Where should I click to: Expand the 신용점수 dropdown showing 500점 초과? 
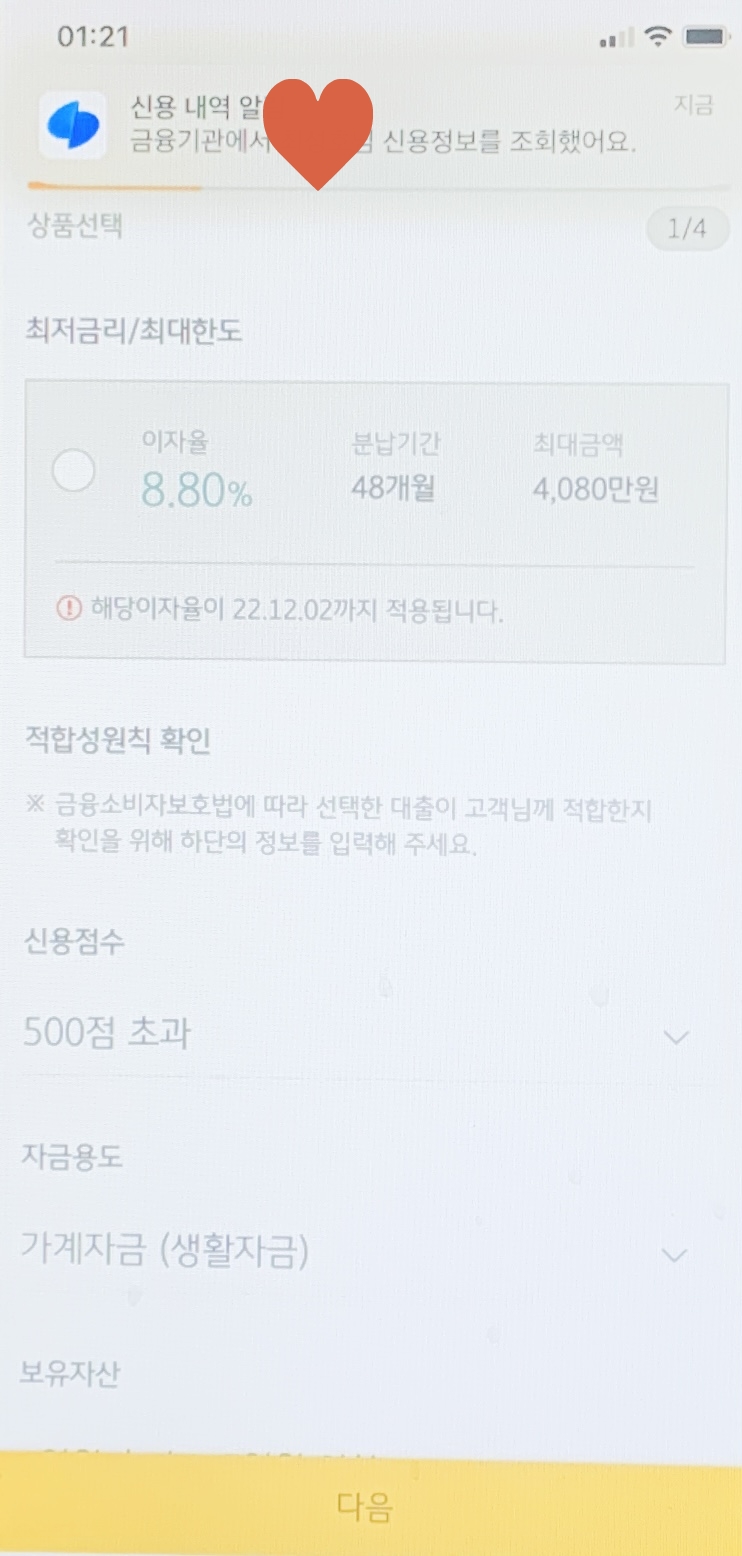tap(357, 1034)
